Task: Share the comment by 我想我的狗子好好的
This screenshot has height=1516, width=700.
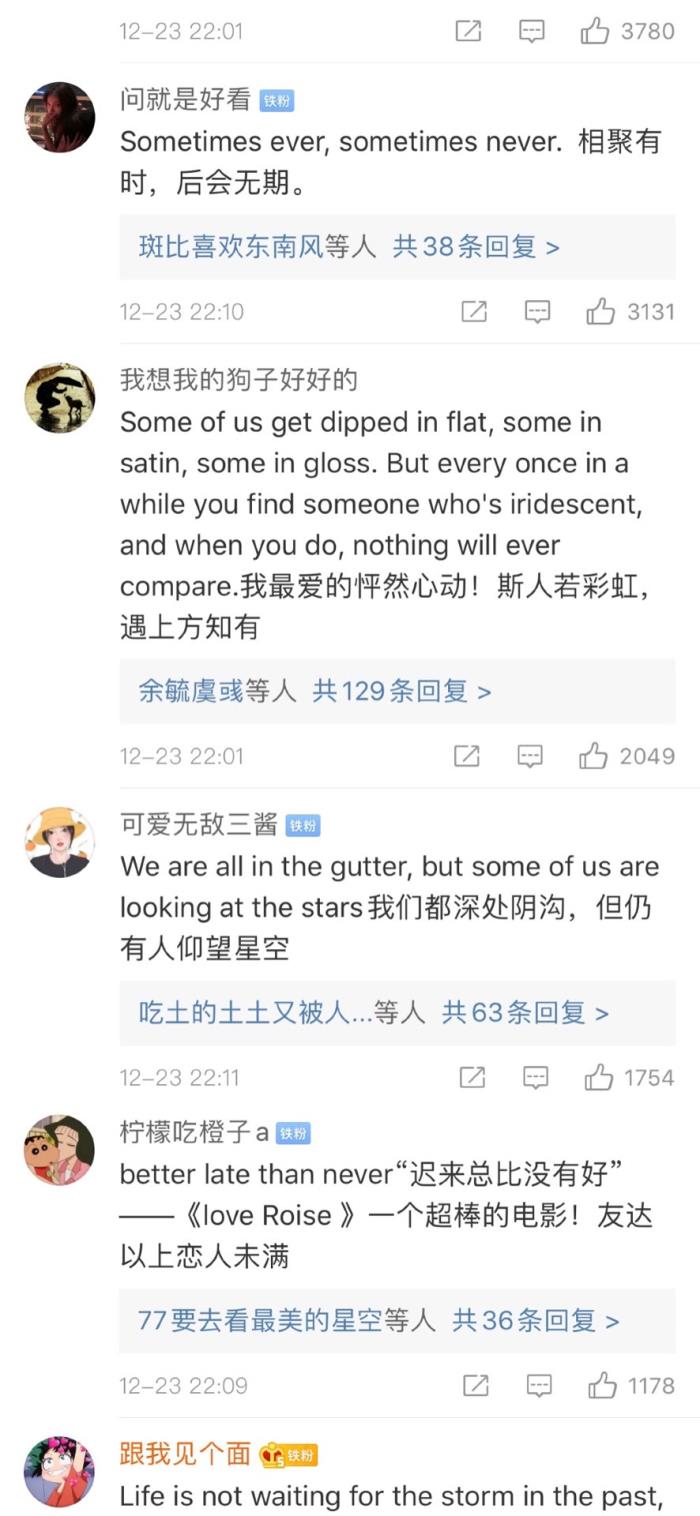Action: tap(466, 756)
